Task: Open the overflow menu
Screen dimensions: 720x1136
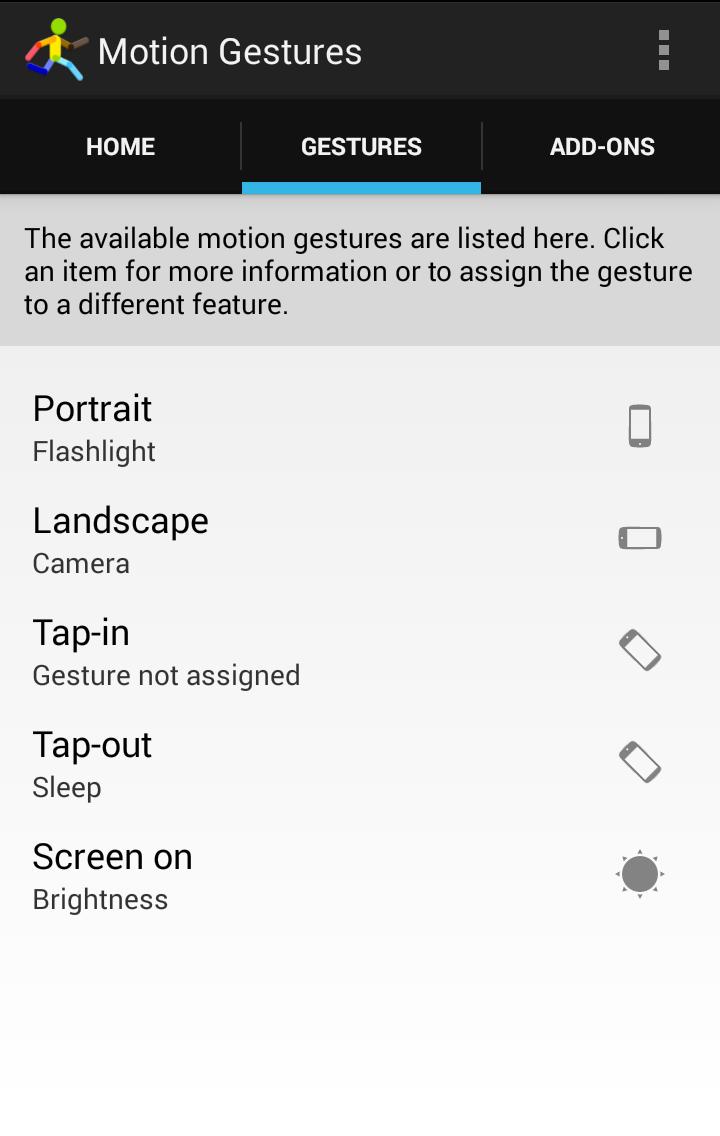Action: pyautogui.click(x=663, y=50)
